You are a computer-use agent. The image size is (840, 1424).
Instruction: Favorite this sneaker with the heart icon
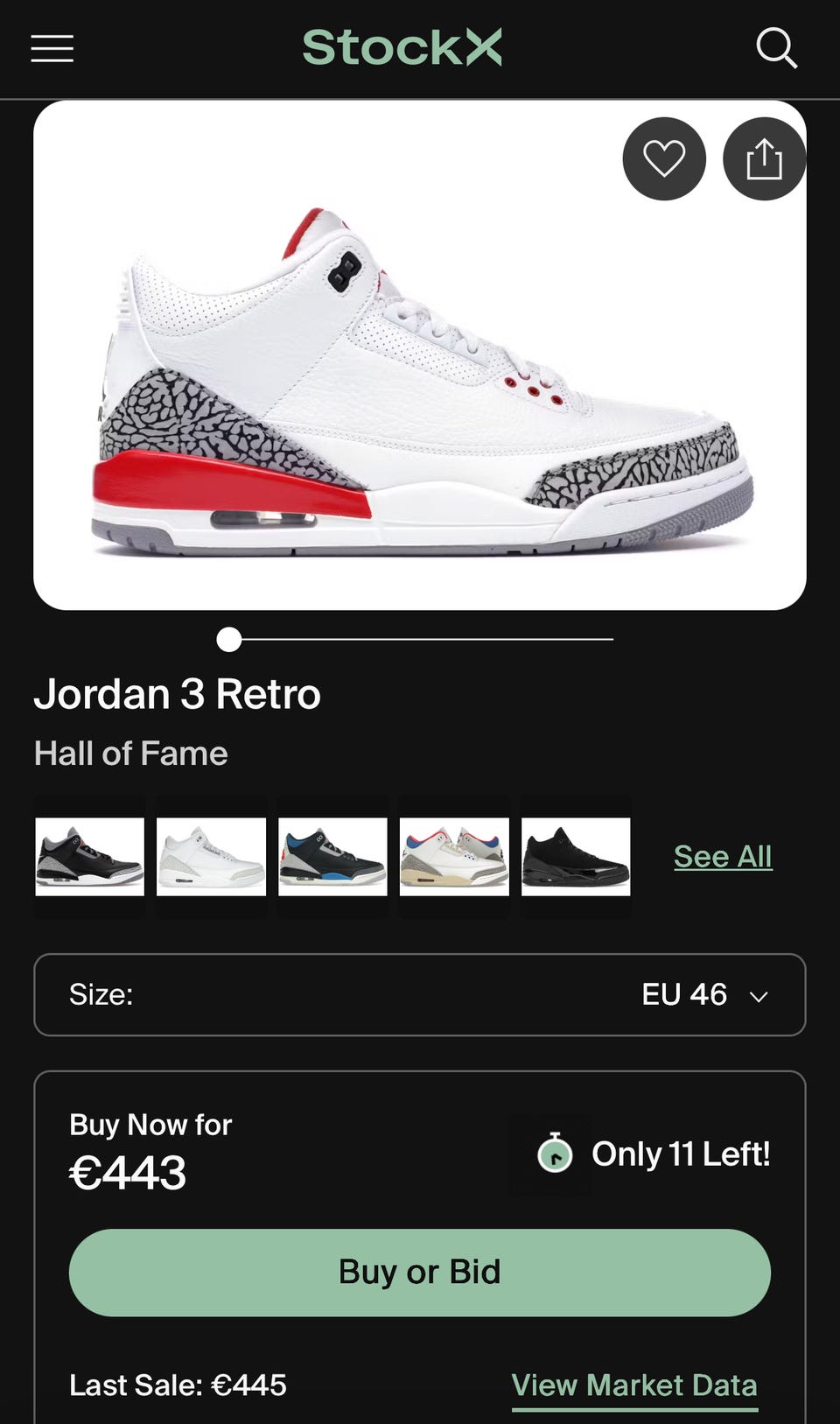664,159
